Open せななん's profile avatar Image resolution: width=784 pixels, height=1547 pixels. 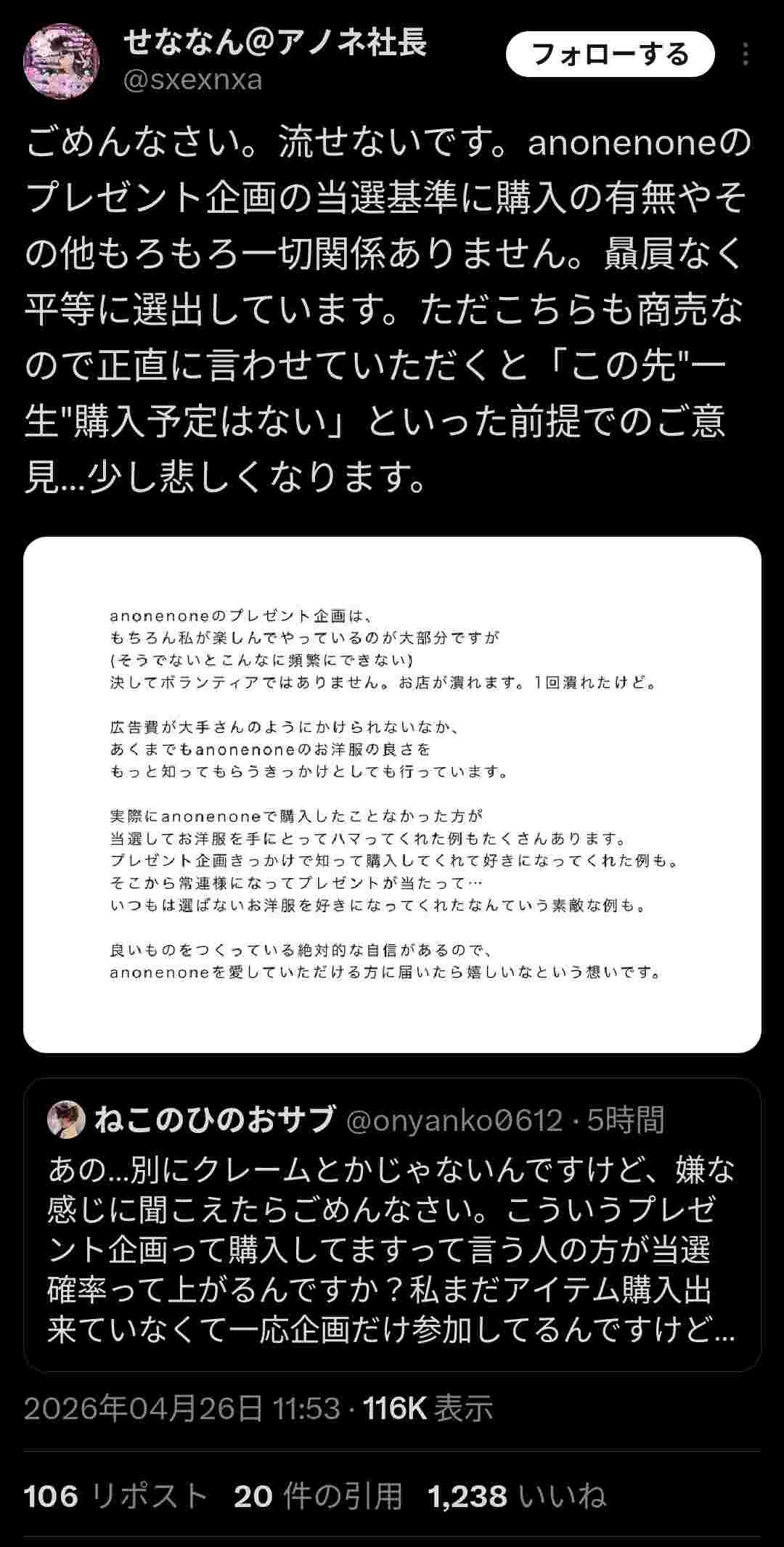point(62,61)
